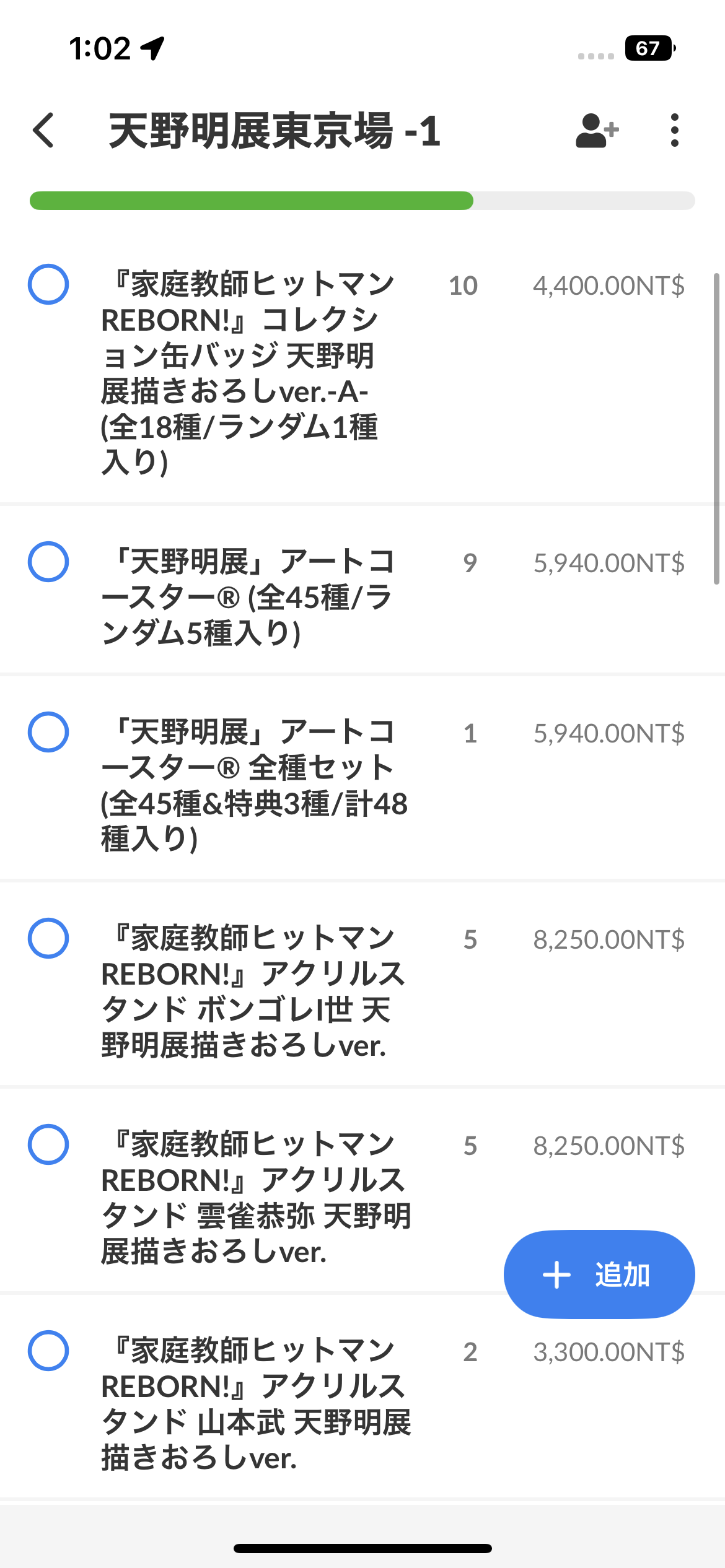Open the add collaborator icon
This screenshot has height=1568, width=725.
[597, 131]
